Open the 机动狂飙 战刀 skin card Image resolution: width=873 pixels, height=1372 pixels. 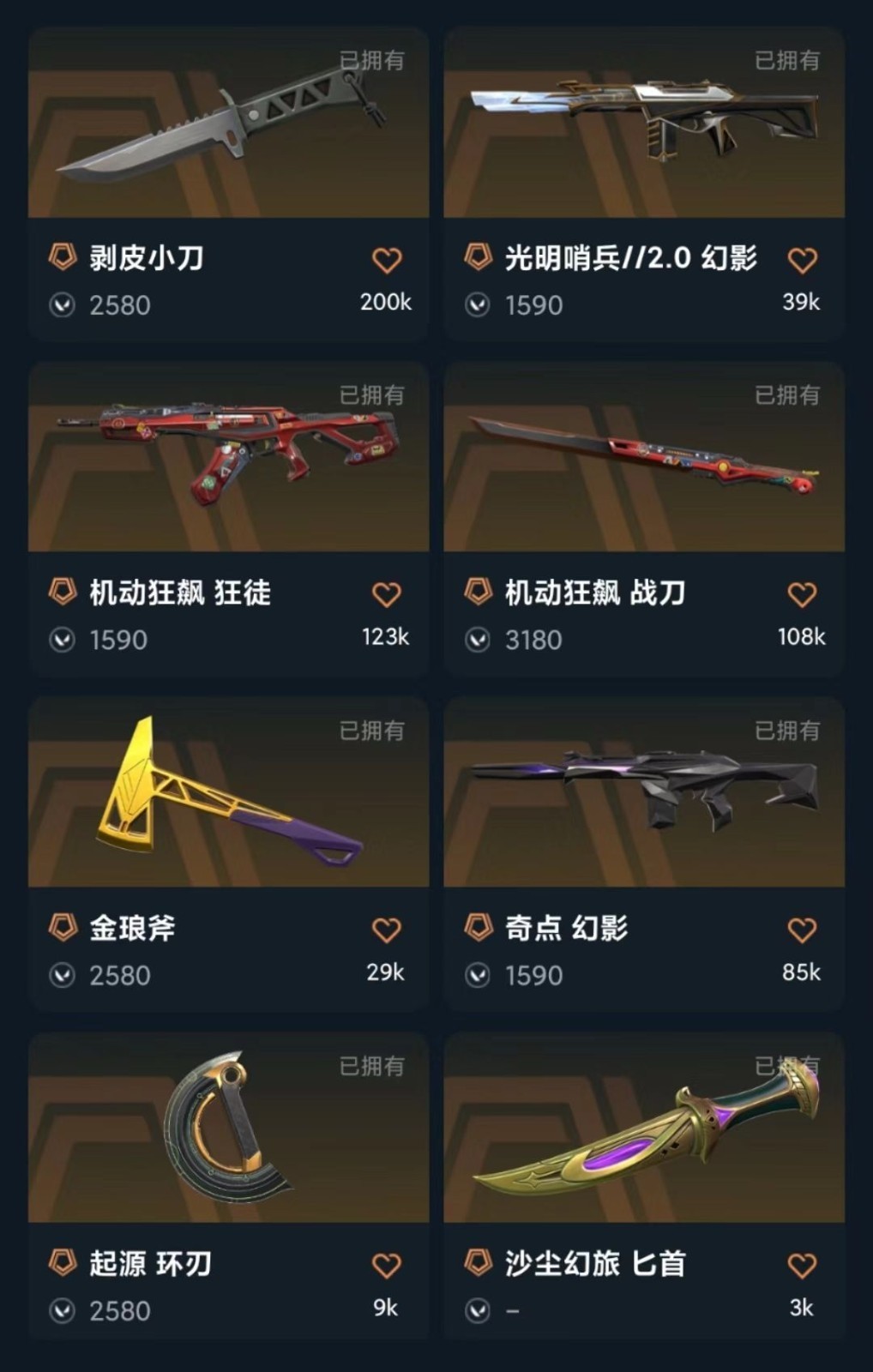[643, 459]
